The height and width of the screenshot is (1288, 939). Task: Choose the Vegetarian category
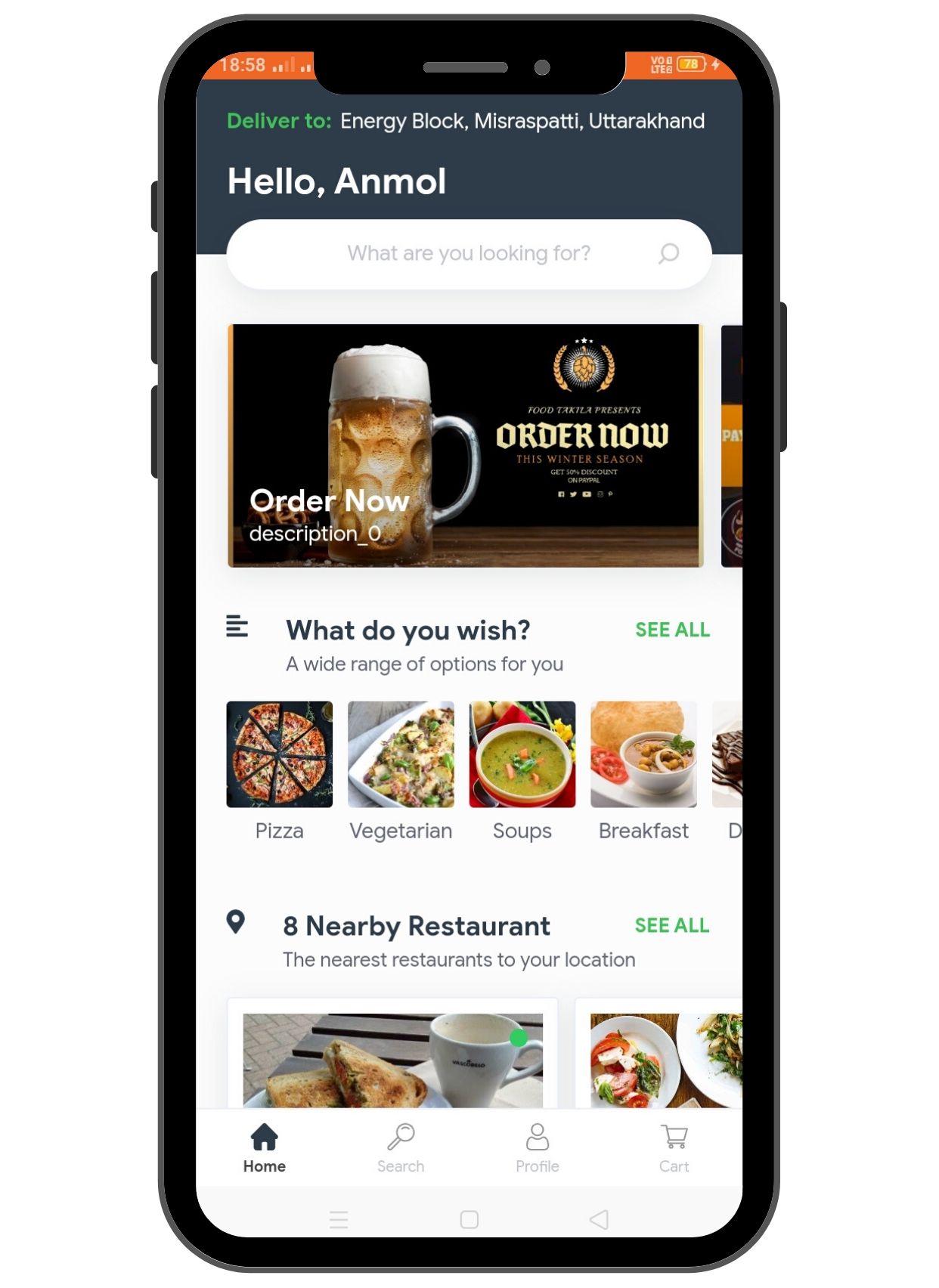point(401,754)
